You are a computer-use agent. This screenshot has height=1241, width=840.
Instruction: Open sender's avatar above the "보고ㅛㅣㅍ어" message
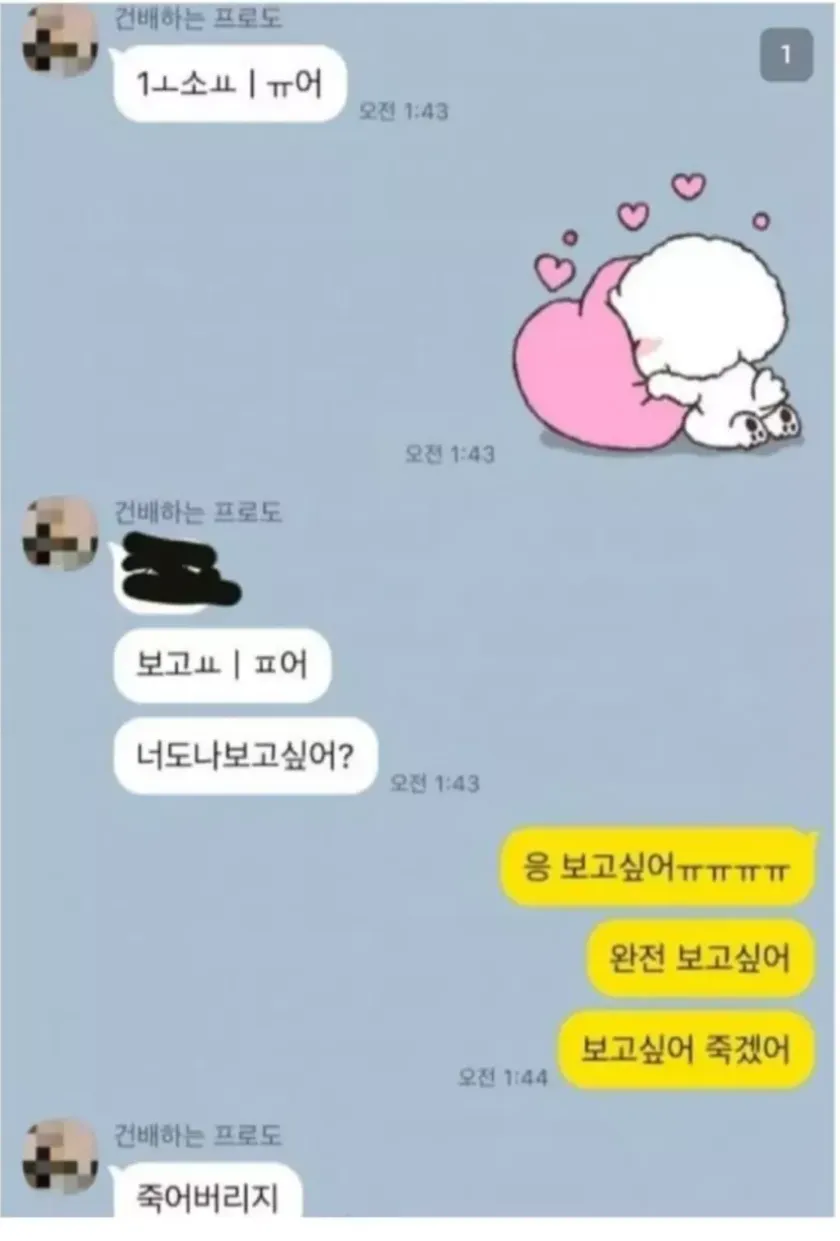[x=59, y=532]
